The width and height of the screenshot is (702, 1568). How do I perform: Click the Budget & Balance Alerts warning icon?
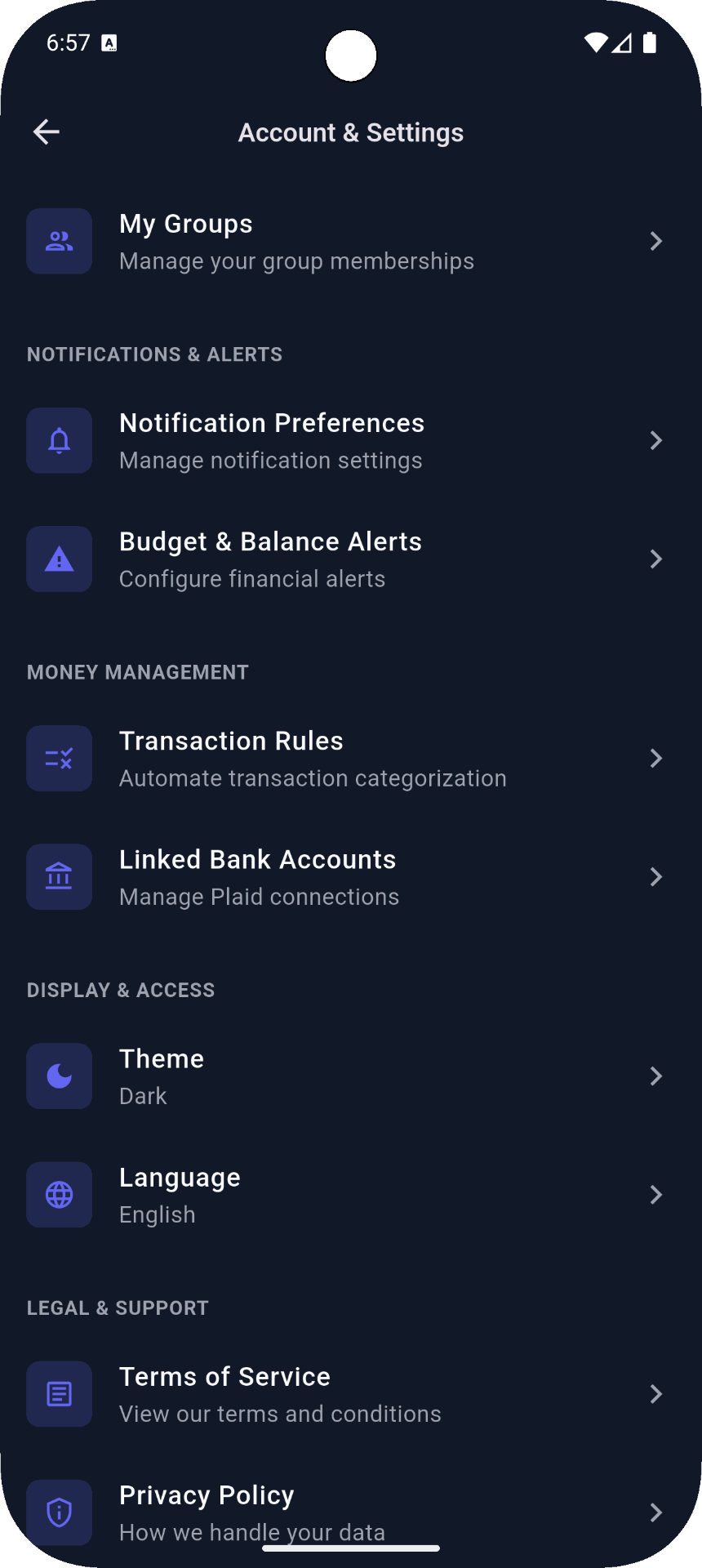coord(59,559)
